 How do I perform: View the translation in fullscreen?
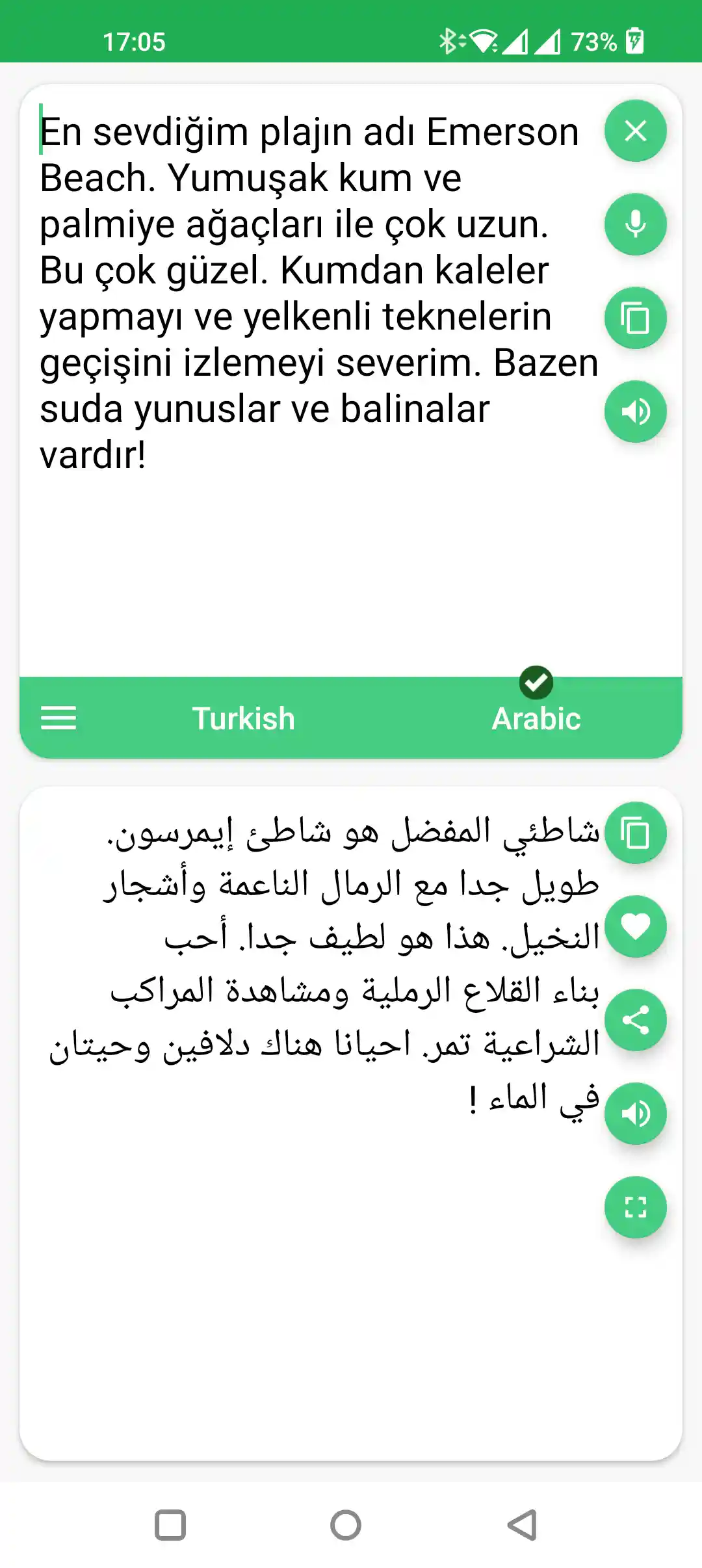tap(635, 1207)
